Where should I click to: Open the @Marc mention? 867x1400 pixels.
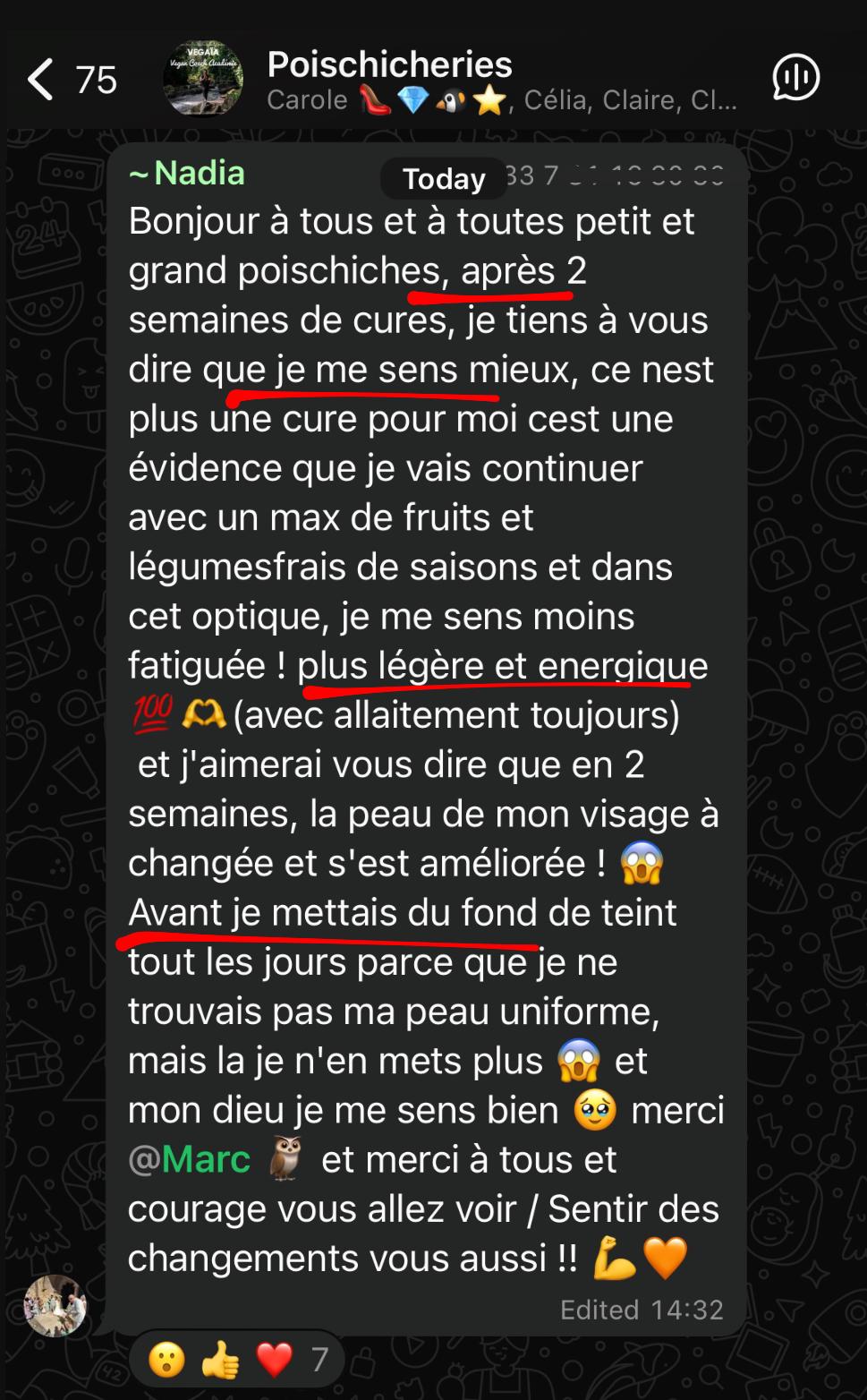click(x=190, y=1159)
